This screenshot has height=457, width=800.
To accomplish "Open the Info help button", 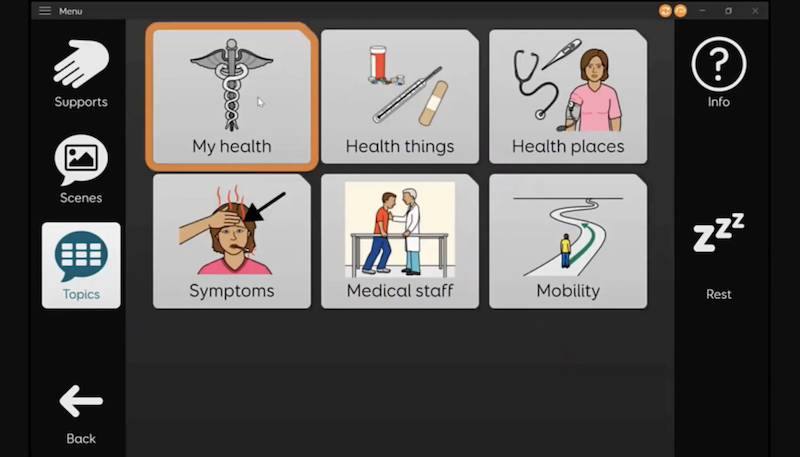I will (718, 72).
